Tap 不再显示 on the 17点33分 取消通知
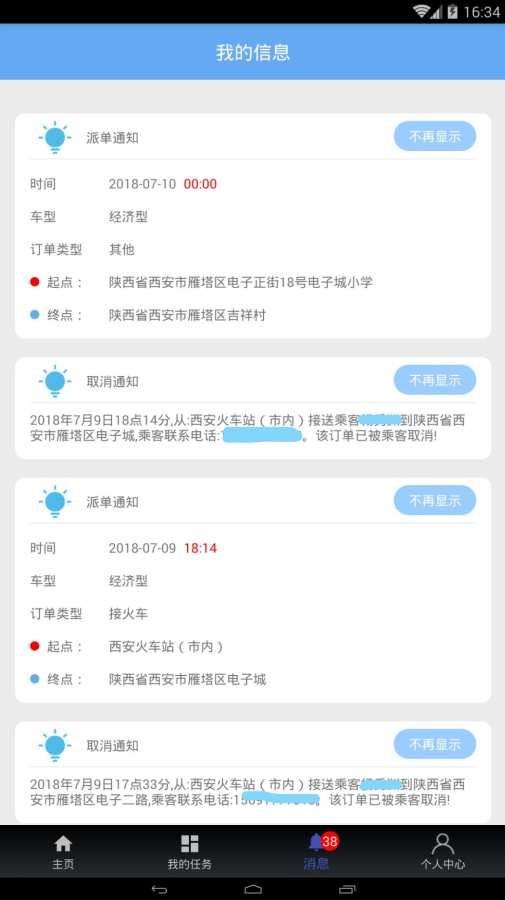Image resolution: width=505 pixels, height=900 pixels. [434, 744]
